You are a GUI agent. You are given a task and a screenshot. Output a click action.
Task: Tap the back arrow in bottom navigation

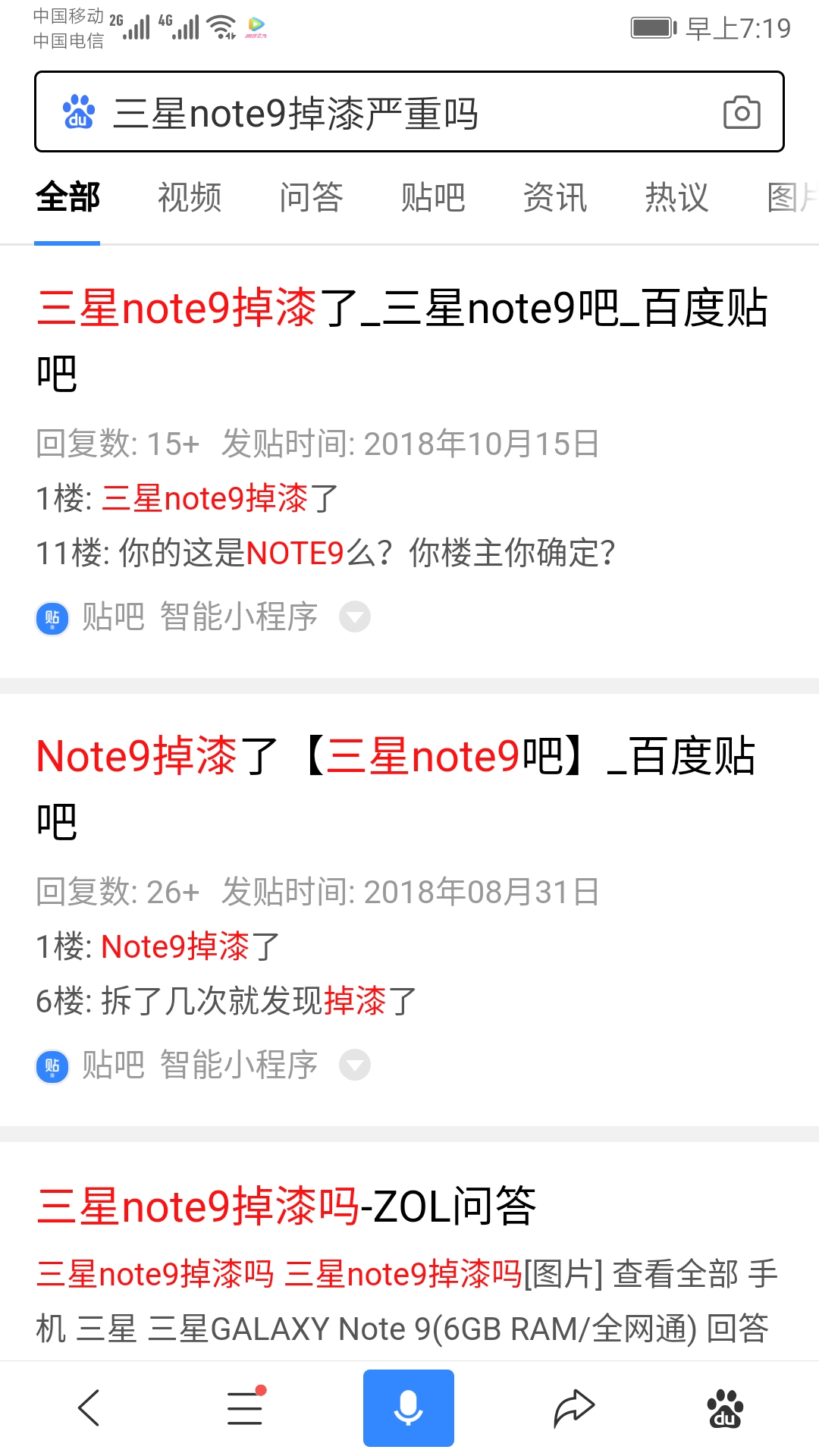click(89, 1407)
